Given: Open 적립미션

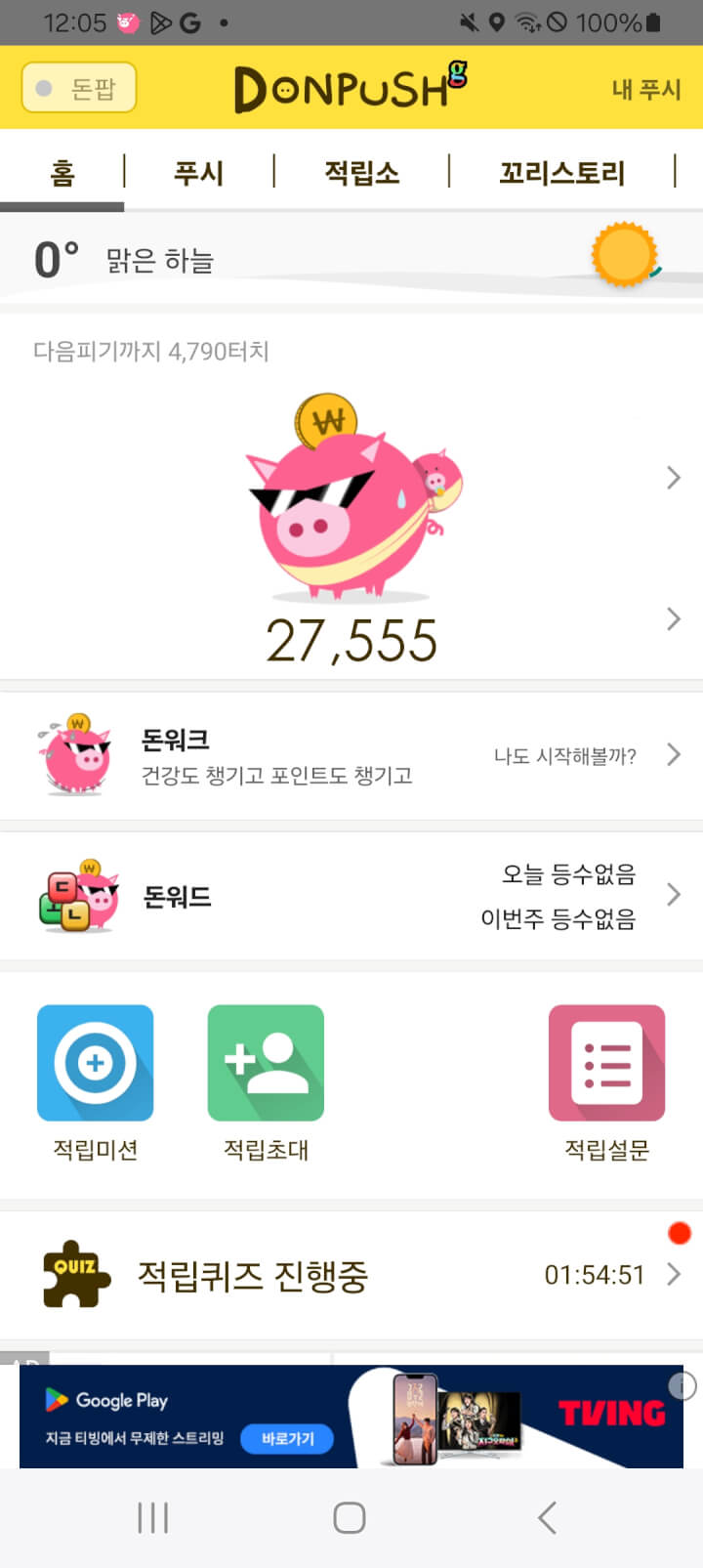Looking at the screenshot, I should (x=95, y=1063).
